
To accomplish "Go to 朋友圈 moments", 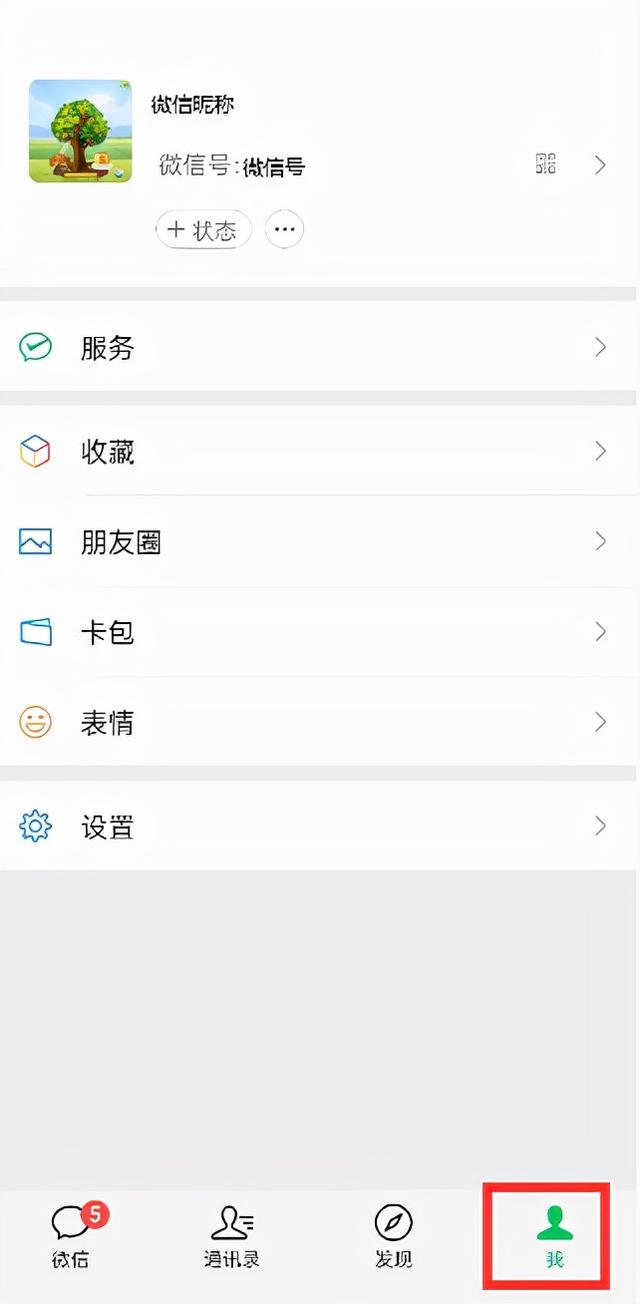I will (320, 542).
